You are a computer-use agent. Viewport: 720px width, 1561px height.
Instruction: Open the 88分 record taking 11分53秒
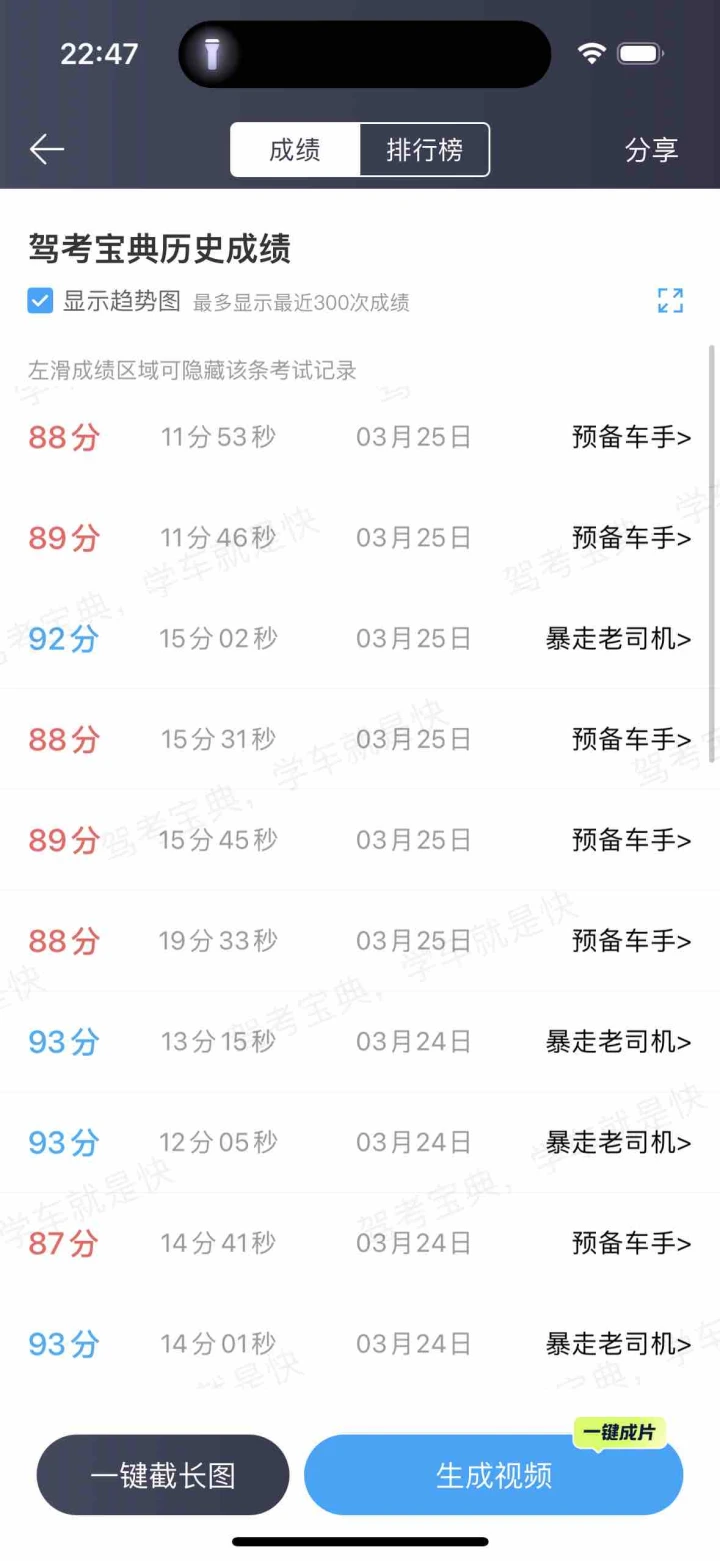(360, 437)
